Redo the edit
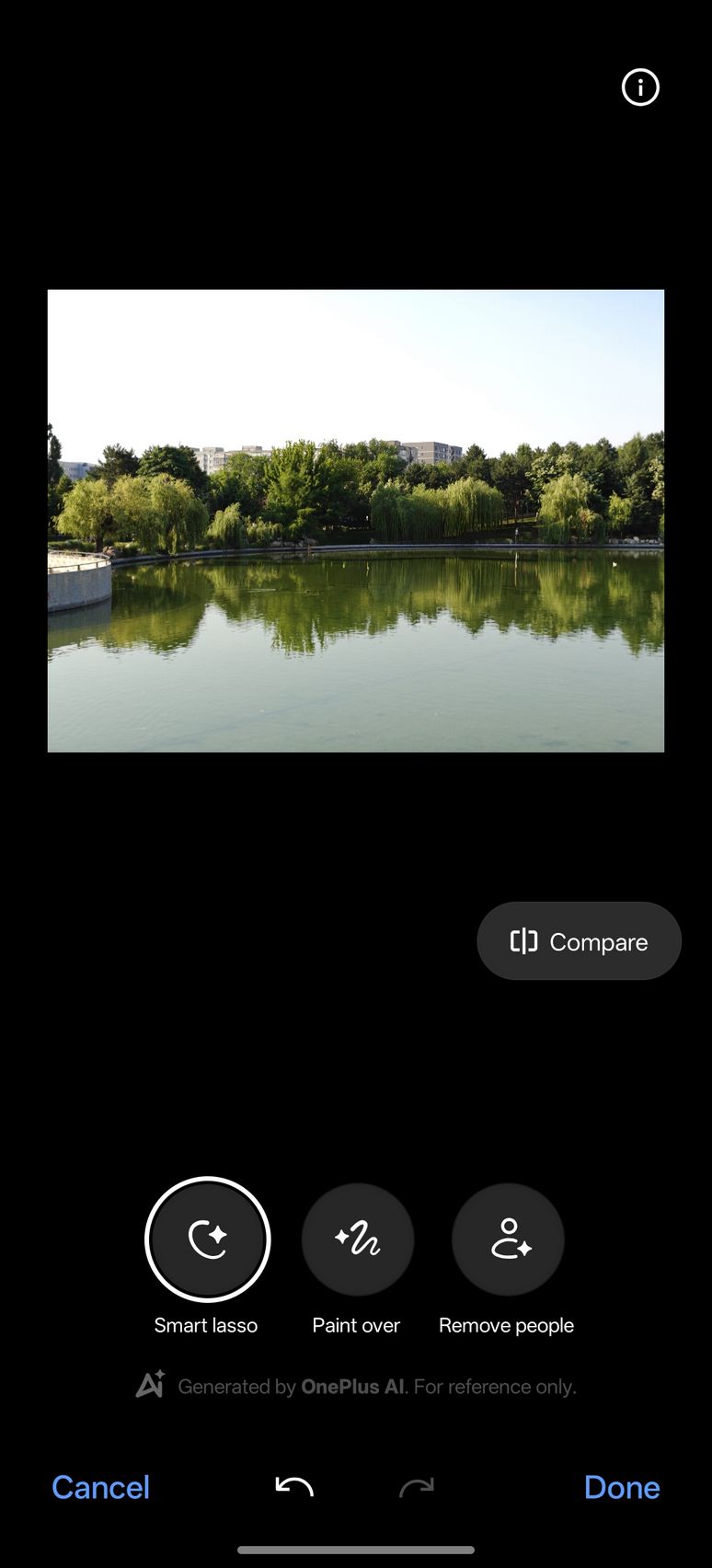This screenshot has width=712, height=1568. pyautogui.click(x=417, y=1487)
